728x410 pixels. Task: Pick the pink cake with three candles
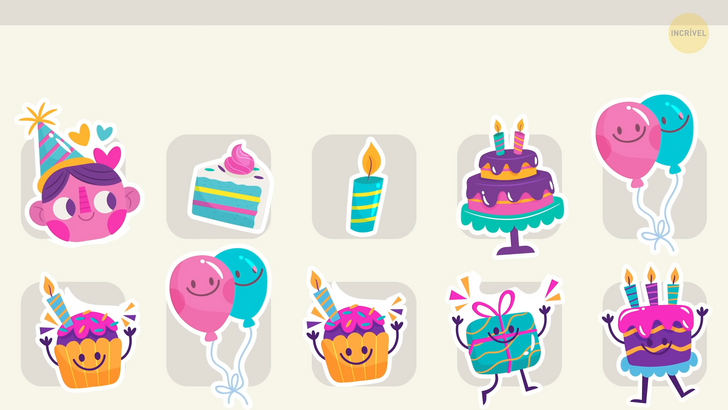(x=654, y=335)
